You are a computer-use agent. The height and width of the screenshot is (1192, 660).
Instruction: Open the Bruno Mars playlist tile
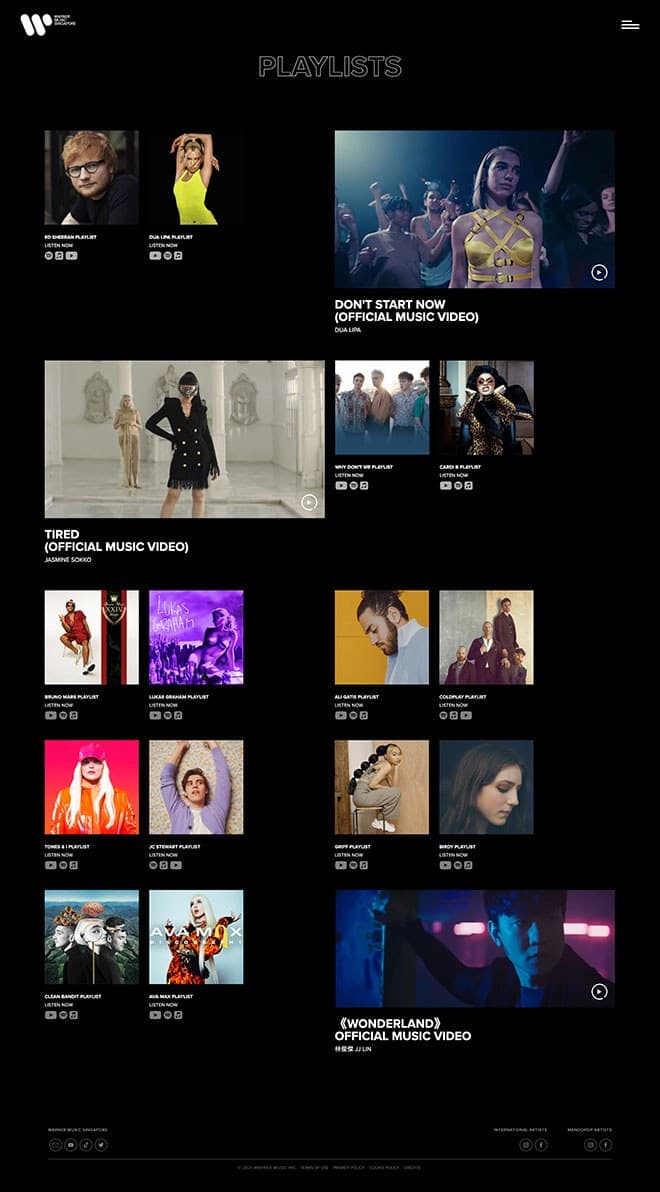point(91,637)
